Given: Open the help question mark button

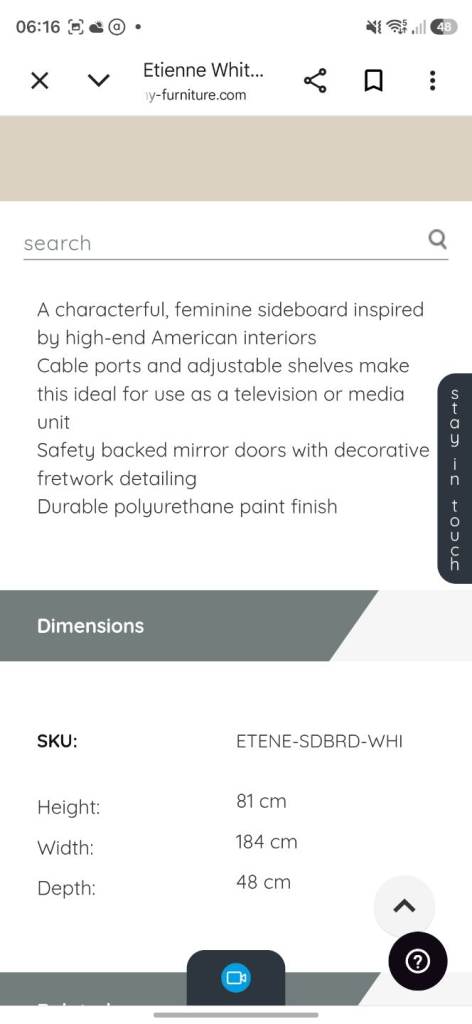Looking at the screenshot, I should point(418,961).
